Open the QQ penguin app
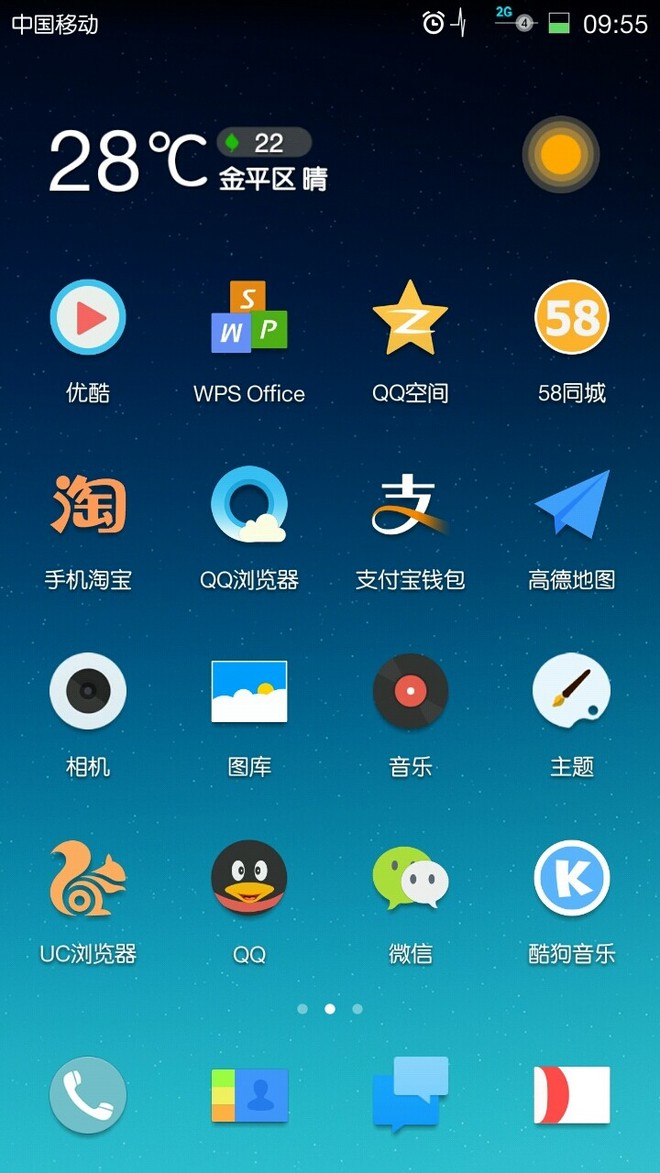 [x=249, y=878]
